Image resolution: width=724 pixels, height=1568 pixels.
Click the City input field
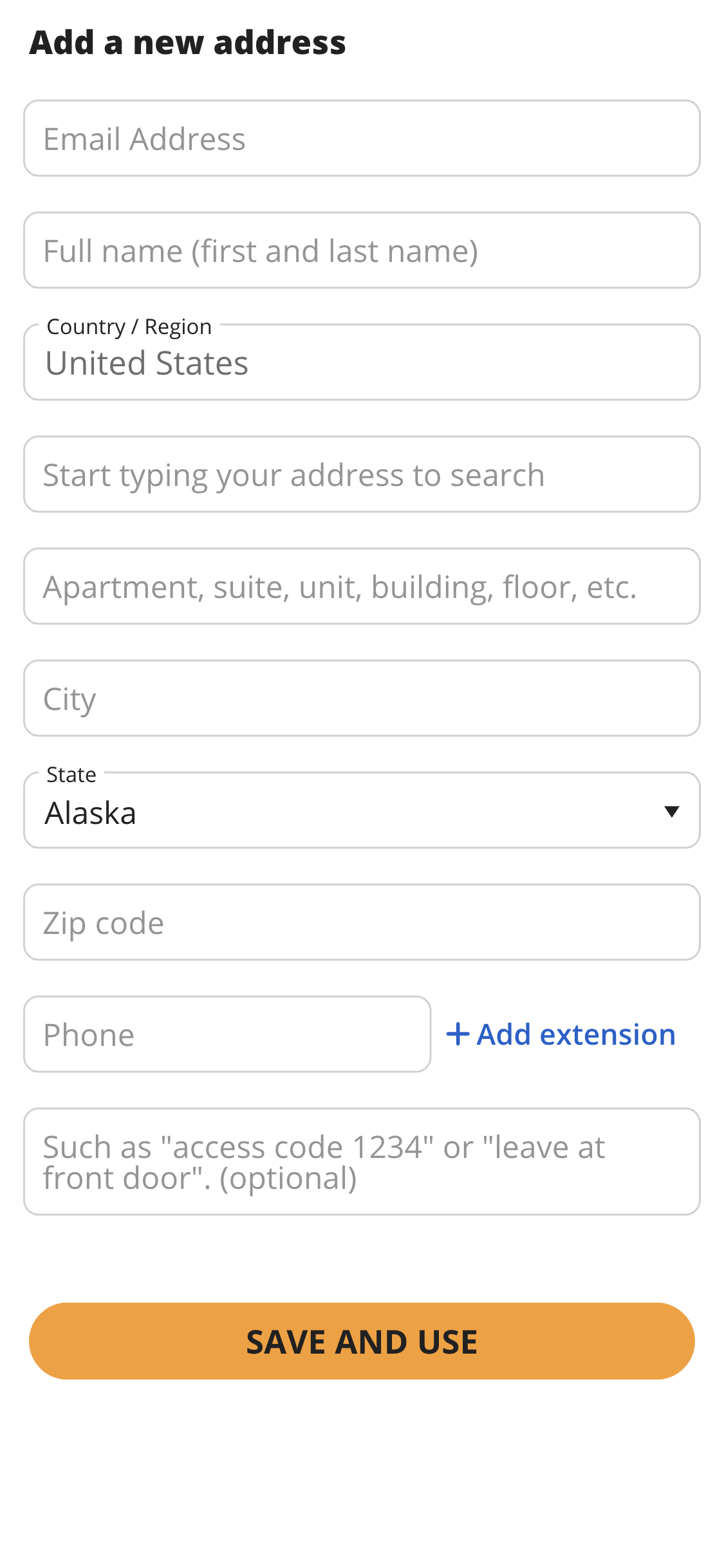[362, 698]
